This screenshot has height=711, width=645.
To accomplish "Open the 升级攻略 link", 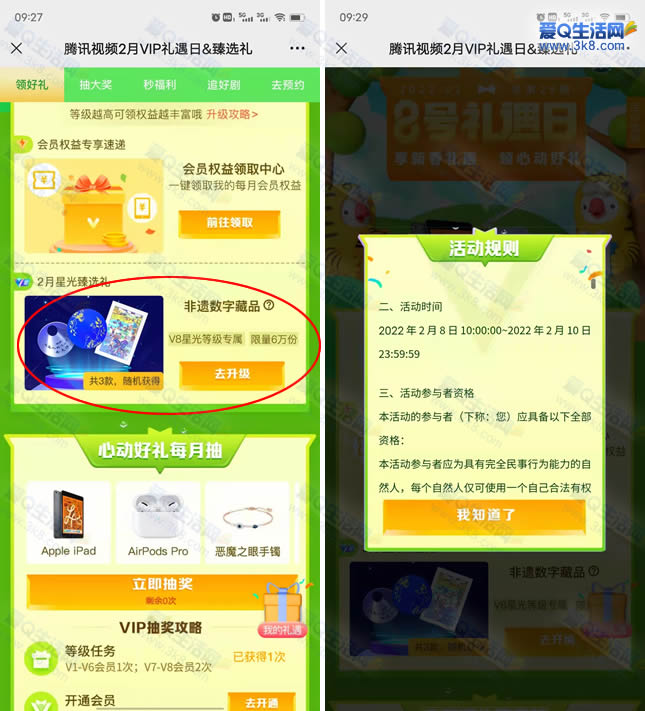I will [232, 114].
